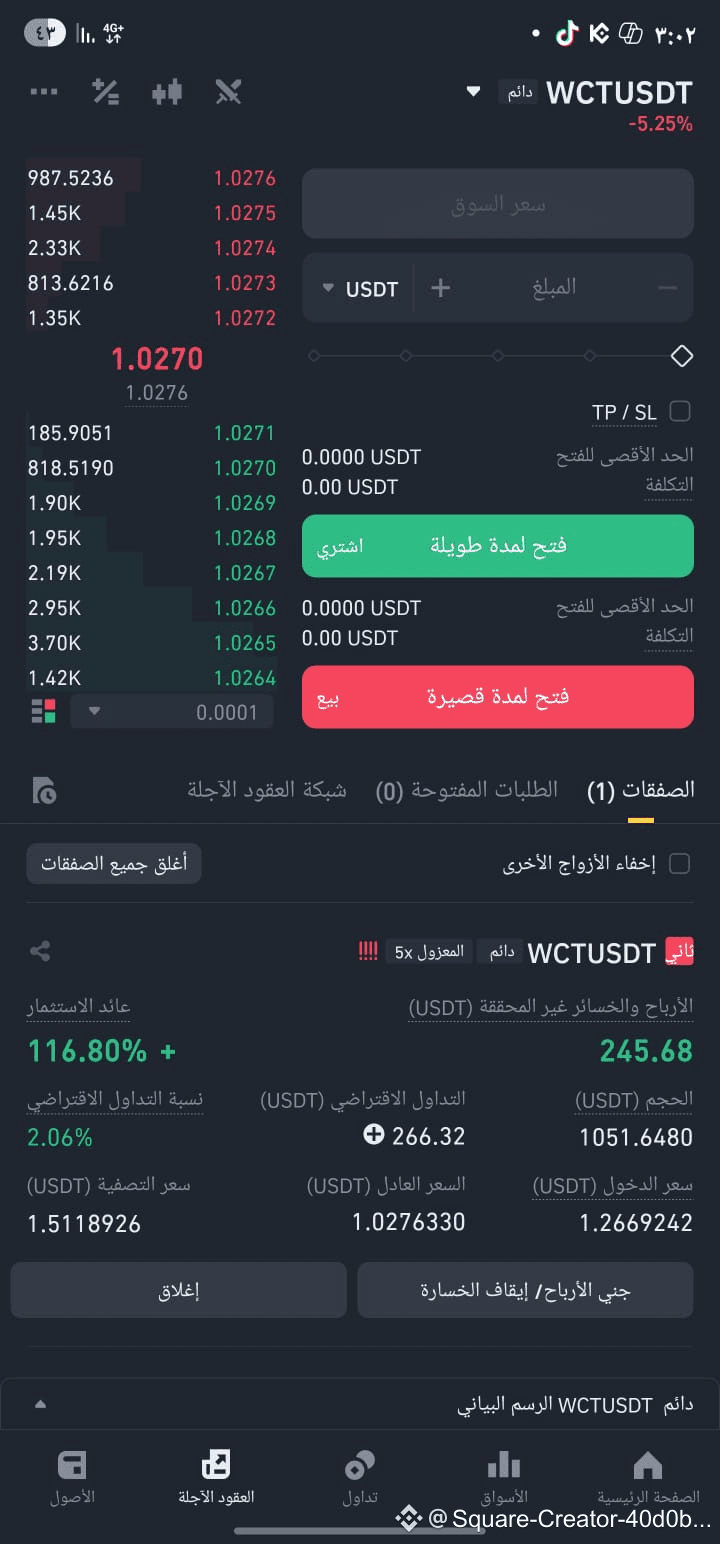Increase amount with the plus stepper
The width and height of the screenshot is (720, 1544).
(x=440, y=288)
